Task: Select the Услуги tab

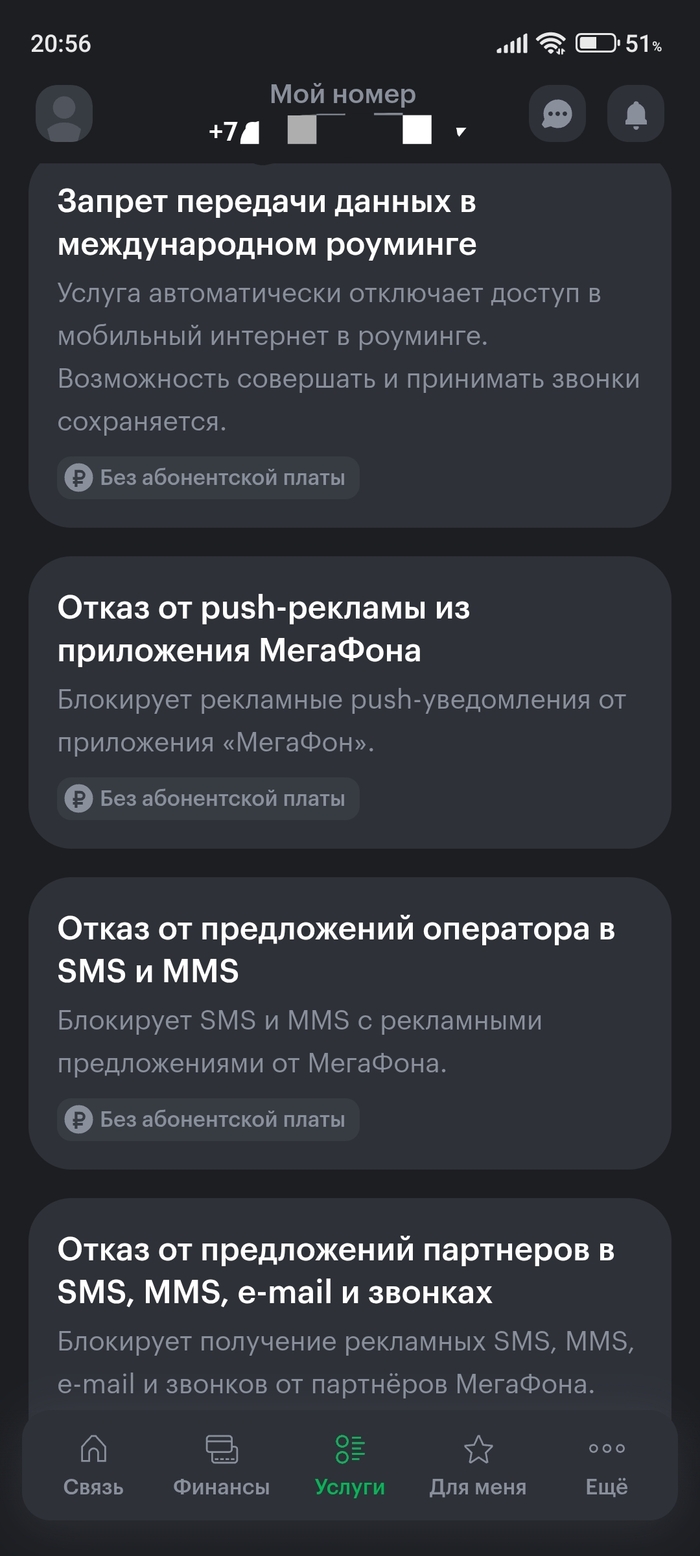Action: pos(349,1464)
